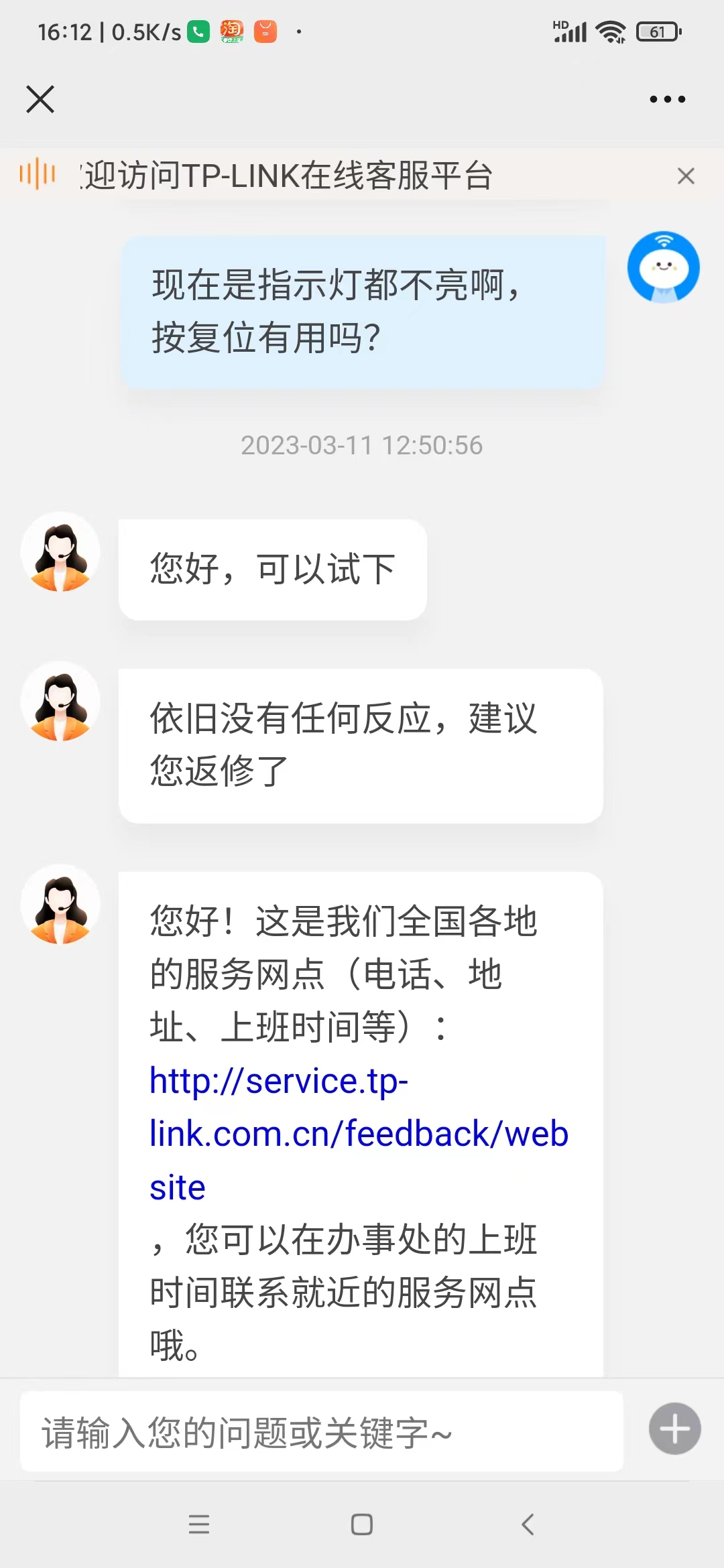Image resolution: width=724 pixels, height=1568 pixels.
Task: Close the chat with the top-left X
Action: 40,99
